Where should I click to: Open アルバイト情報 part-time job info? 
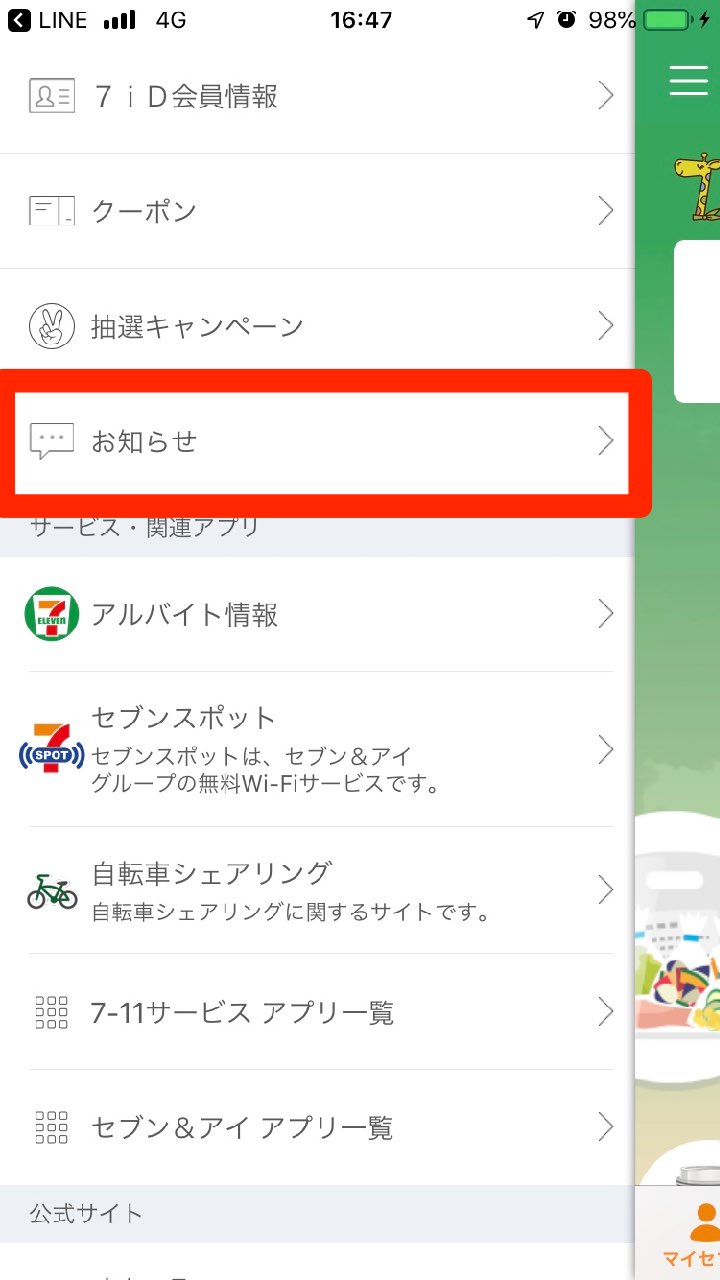click(317, 614)
